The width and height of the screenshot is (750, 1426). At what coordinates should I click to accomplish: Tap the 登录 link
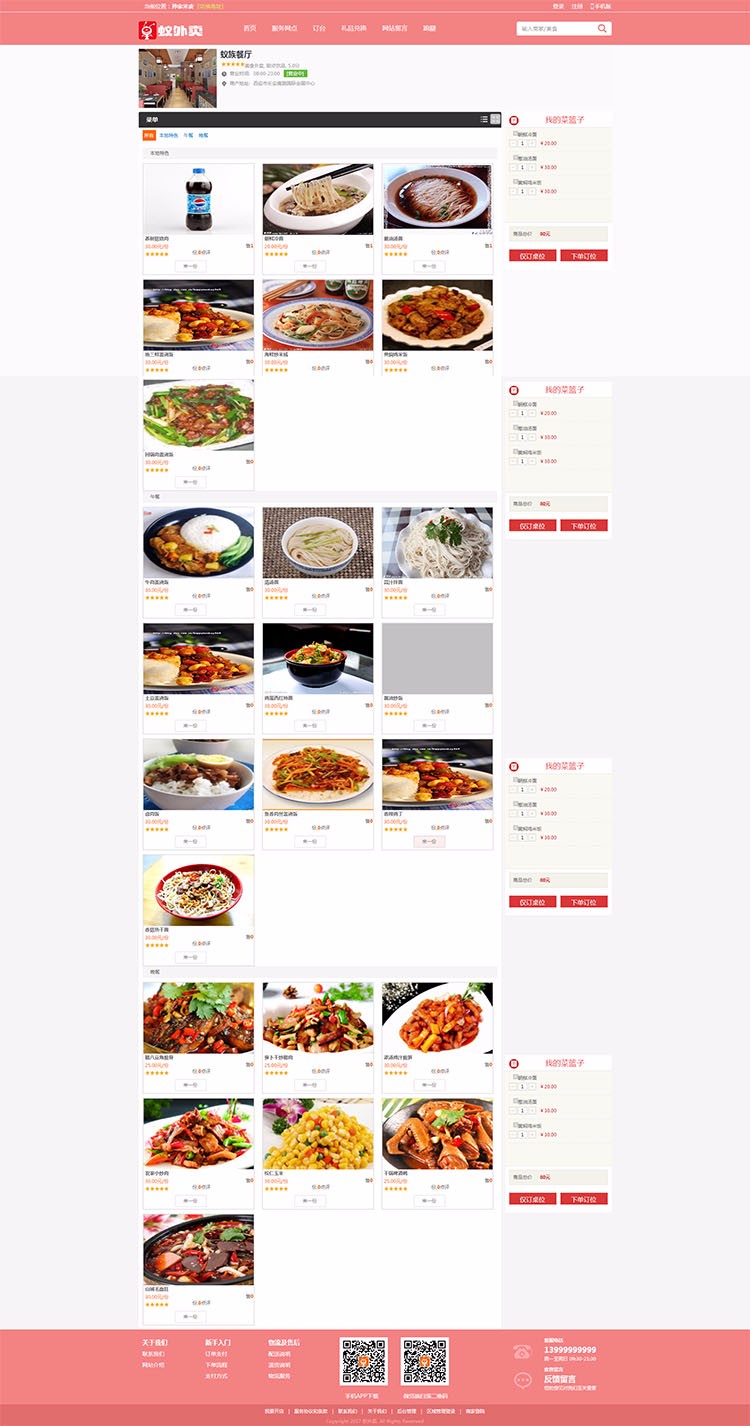click(558, 6)
